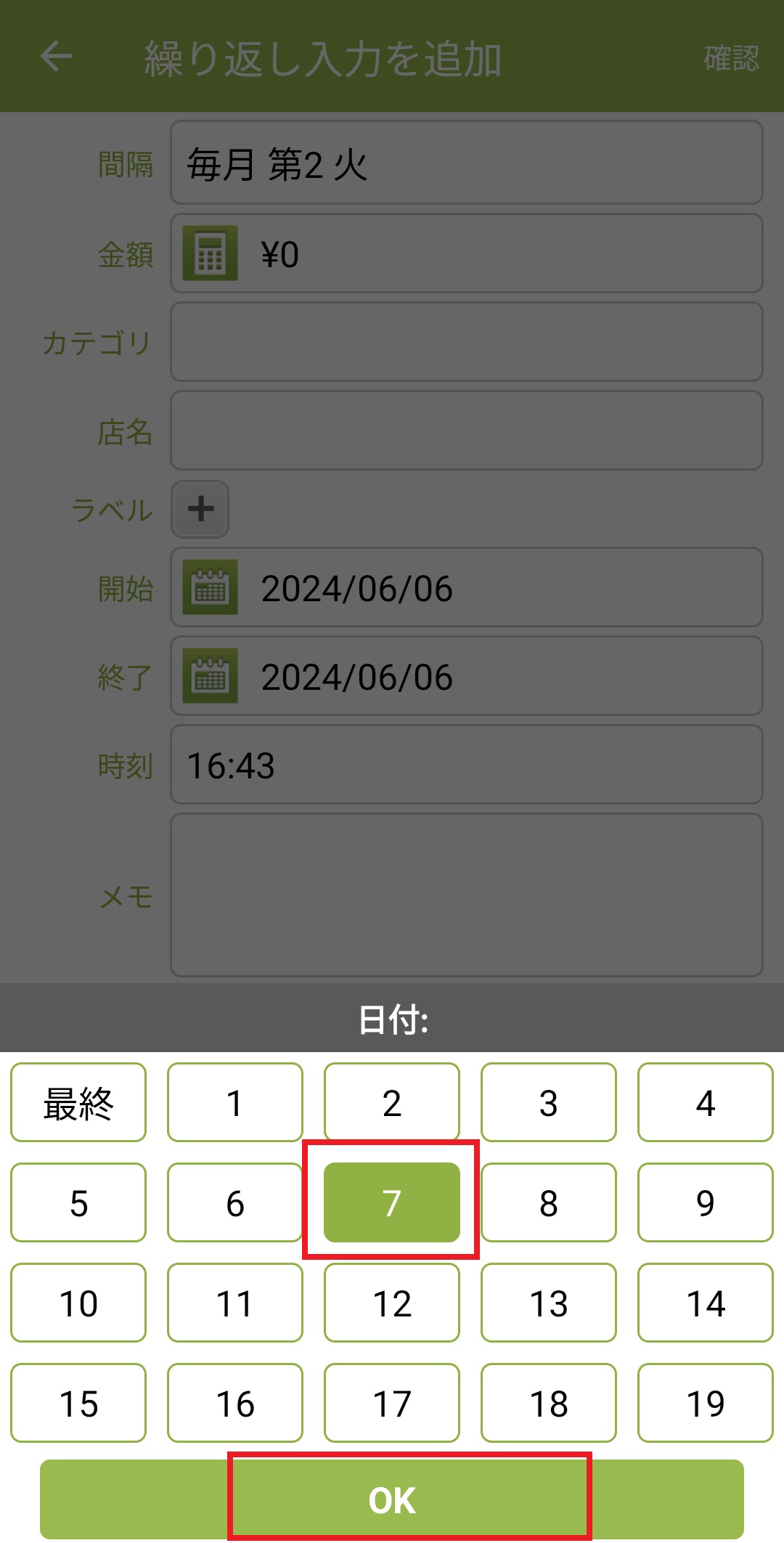
Task: Select day 3
Action: [549, 1103]
